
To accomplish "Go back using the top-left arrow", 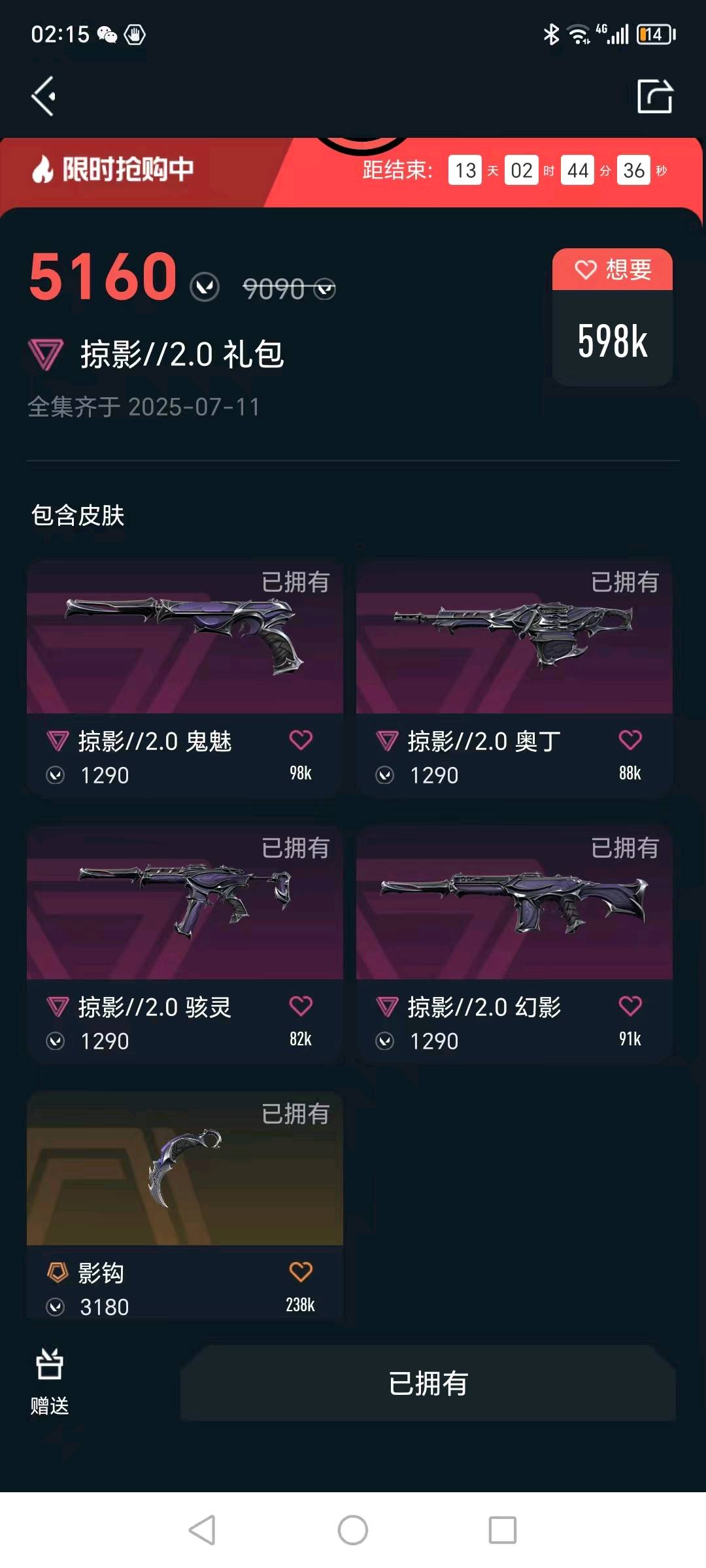I will [44, 97].
